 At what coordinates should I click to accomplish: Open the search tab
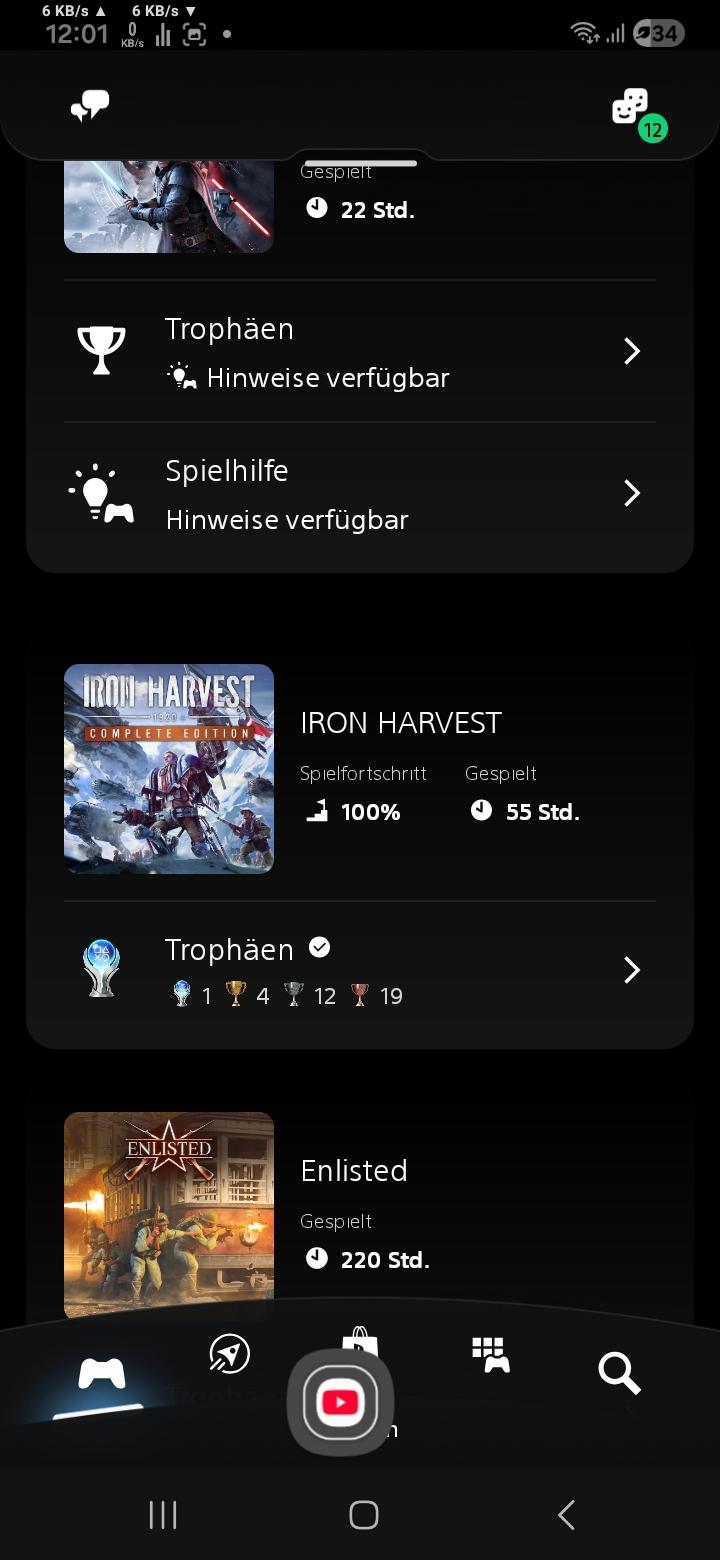[x=619, y=1373]
